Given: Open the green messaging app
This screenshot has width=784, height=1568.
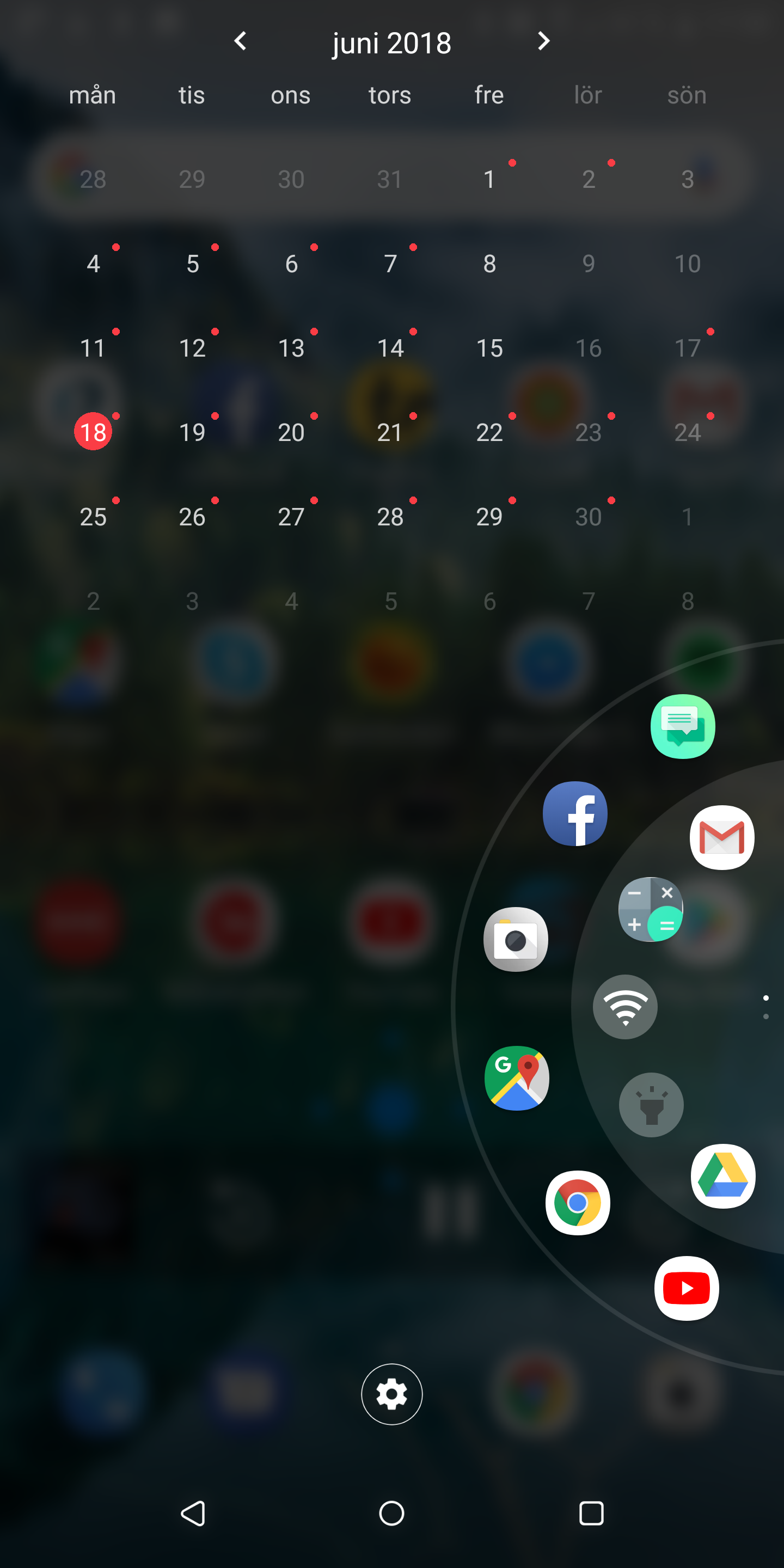Looking at the screenshot, I should [683, 727].
